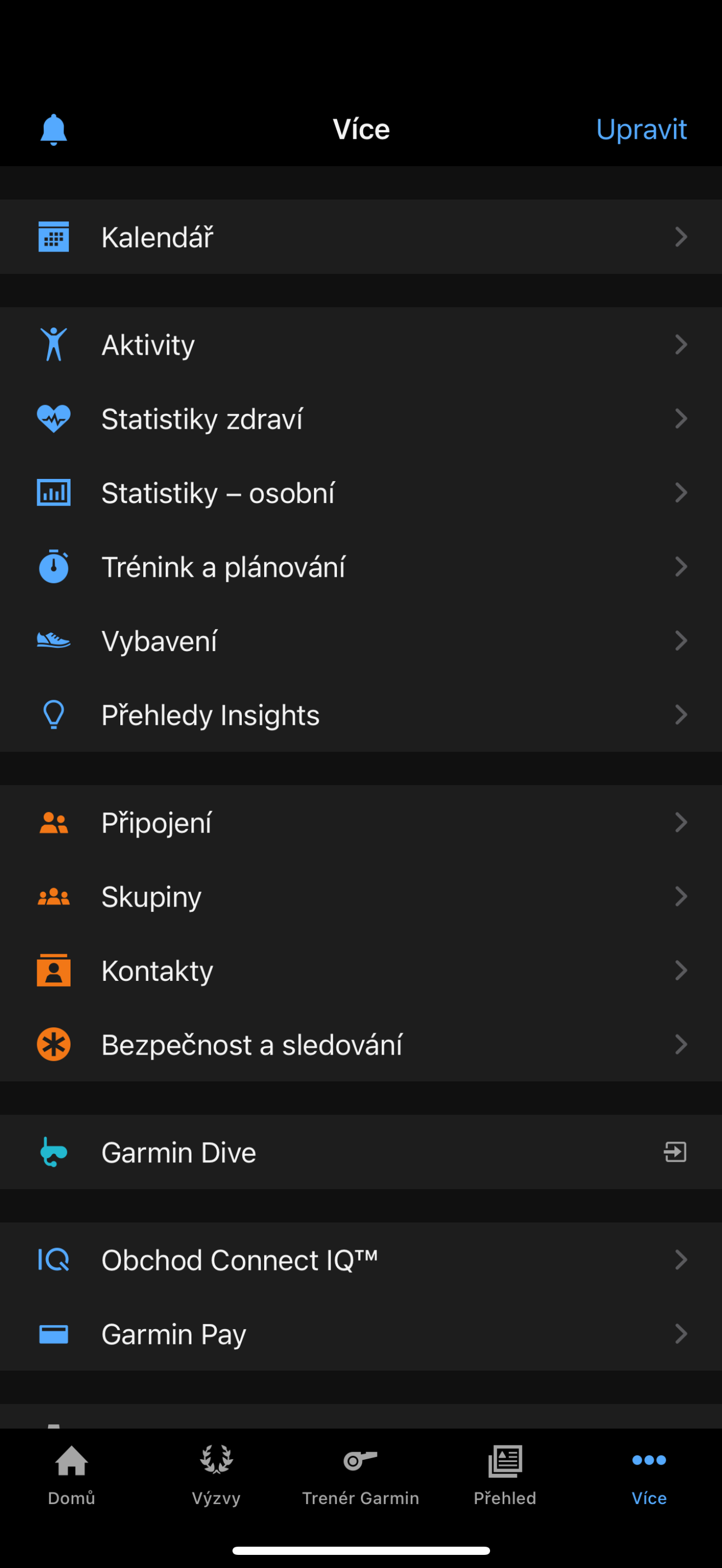Viewport: 722px width, 1568px height.
Task: Open Obchod Connect IQ store
Action: [361, 1260]
